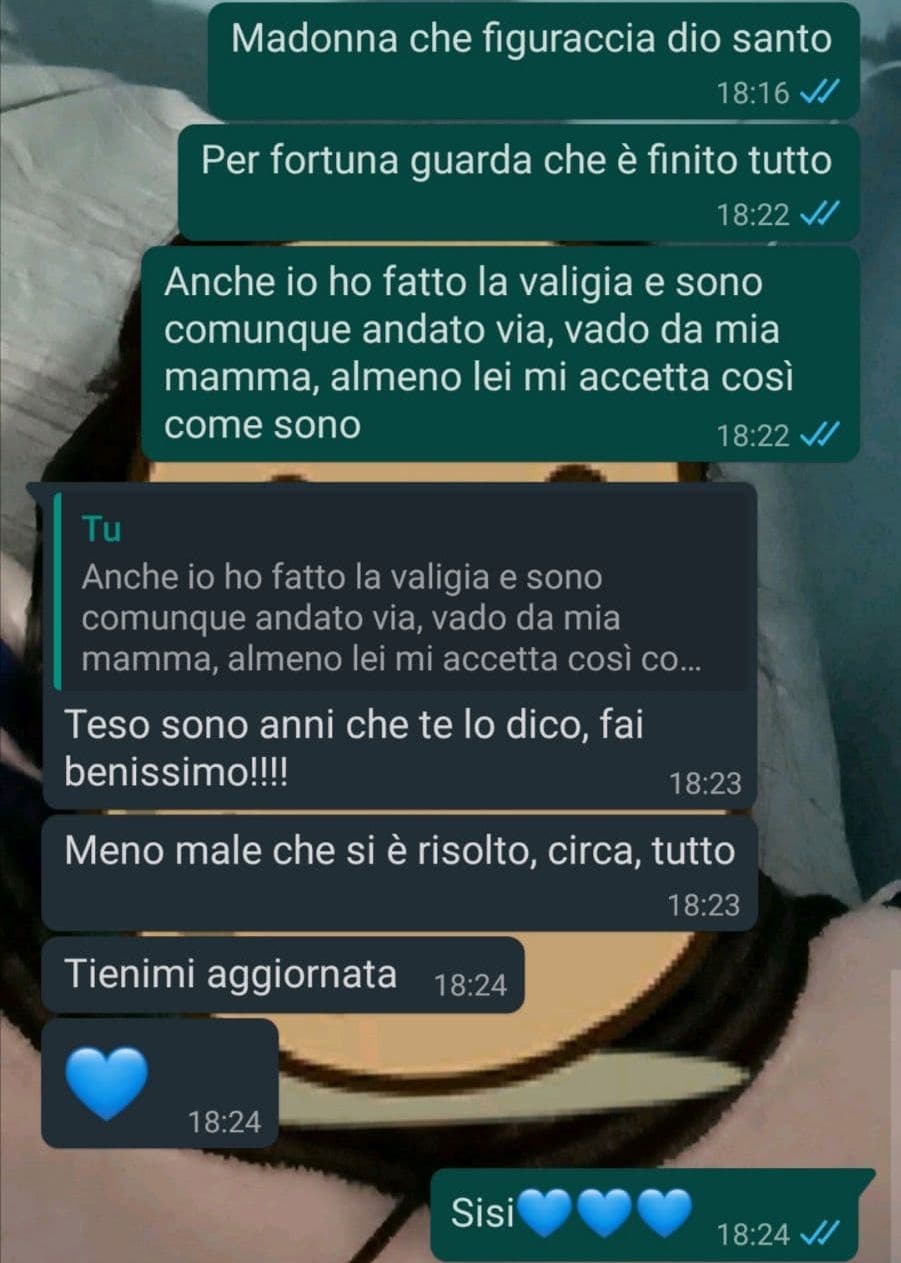This screenshot has width=901, height=1263.
Task: Tap quoted "Tu" reply to jump to original
Action: click(400, 595)
